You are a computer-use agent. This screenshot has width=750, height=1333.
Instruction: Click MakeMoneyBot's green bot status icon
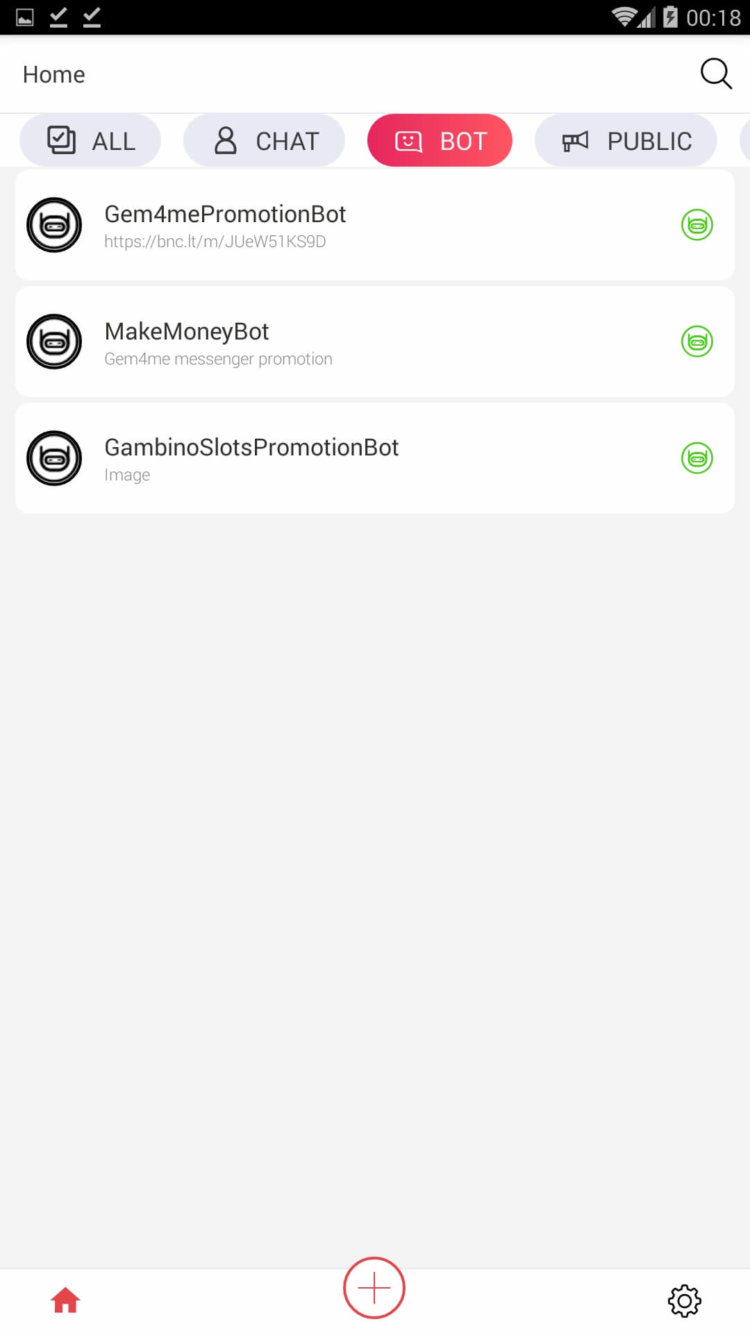697,341
